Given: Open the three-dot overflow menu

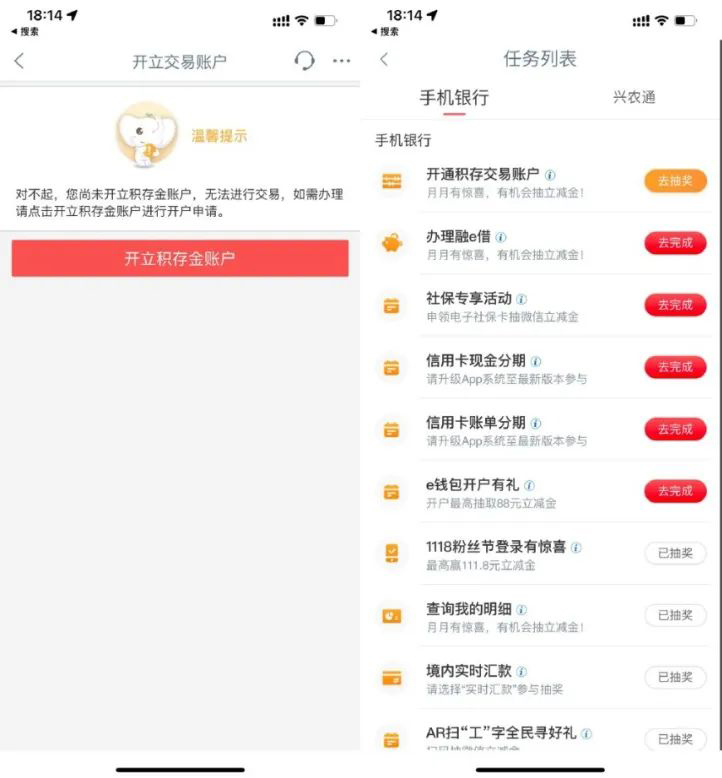Looking at the screenshot, I should (x=342, y=61).
